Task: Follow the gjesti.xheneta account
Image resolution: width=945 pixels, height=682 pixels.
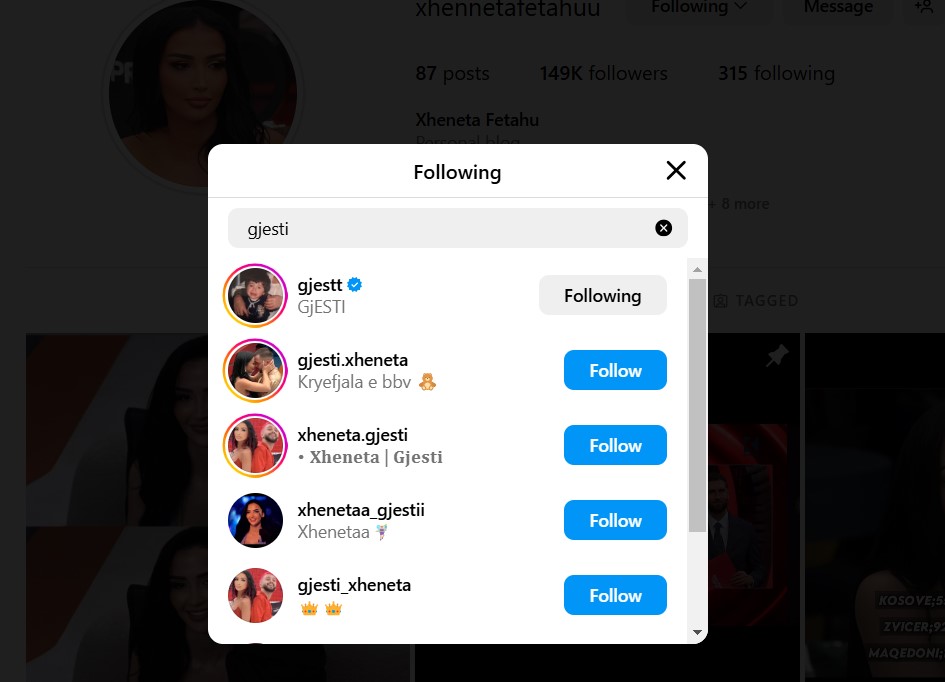Action: click(615, 370)
